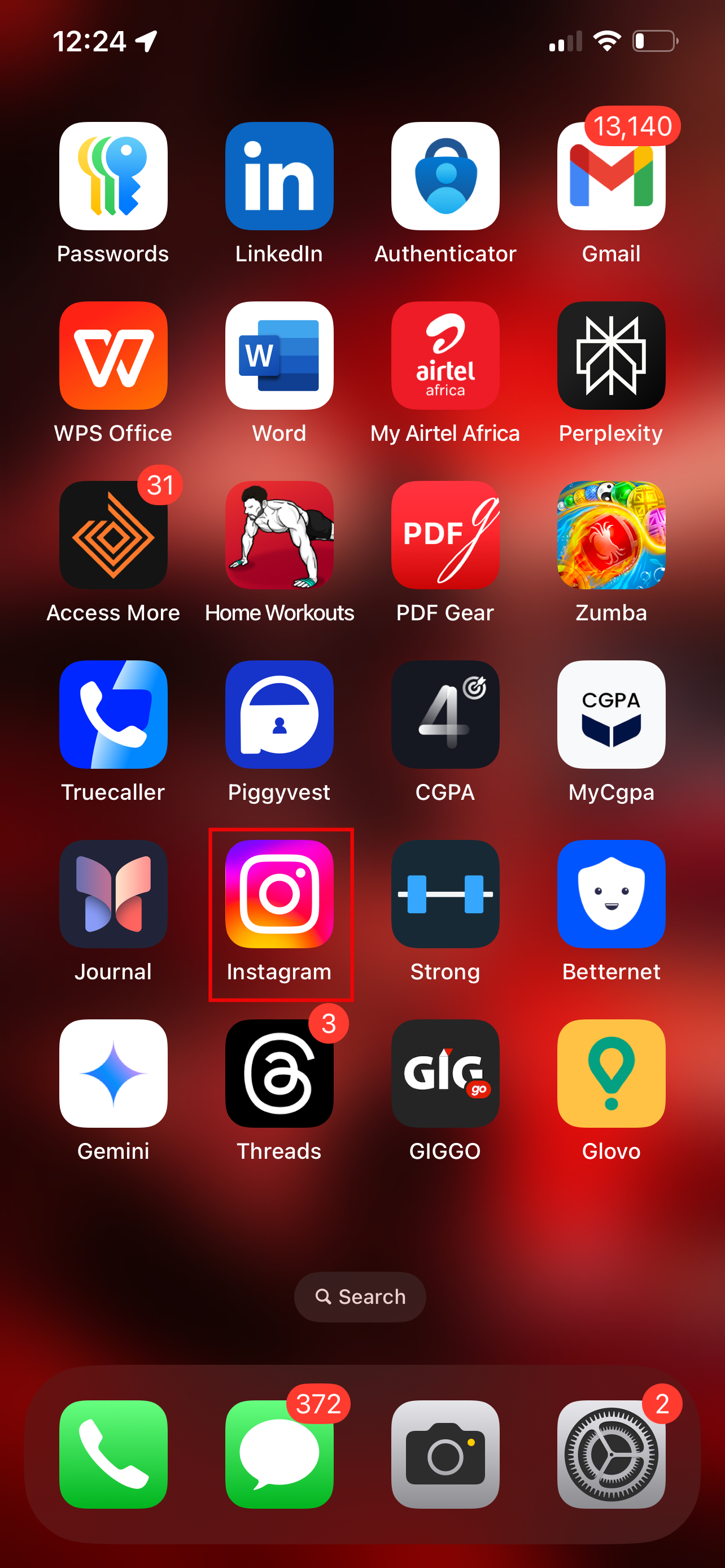
Task: Open Piggyvest
Action: [x=279, y=715]
